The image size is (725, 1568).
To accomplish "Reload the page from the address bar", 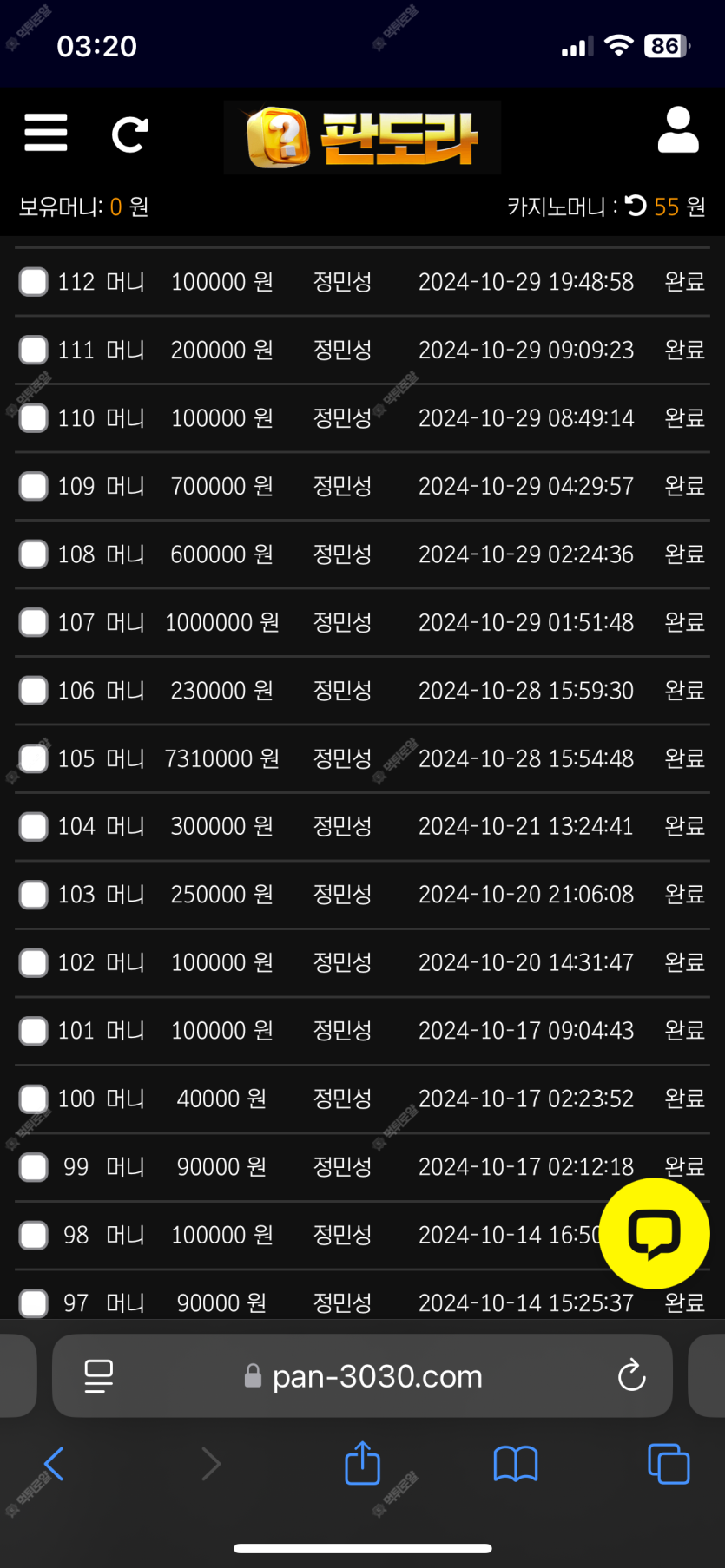I will click(x=631, y=1375).
